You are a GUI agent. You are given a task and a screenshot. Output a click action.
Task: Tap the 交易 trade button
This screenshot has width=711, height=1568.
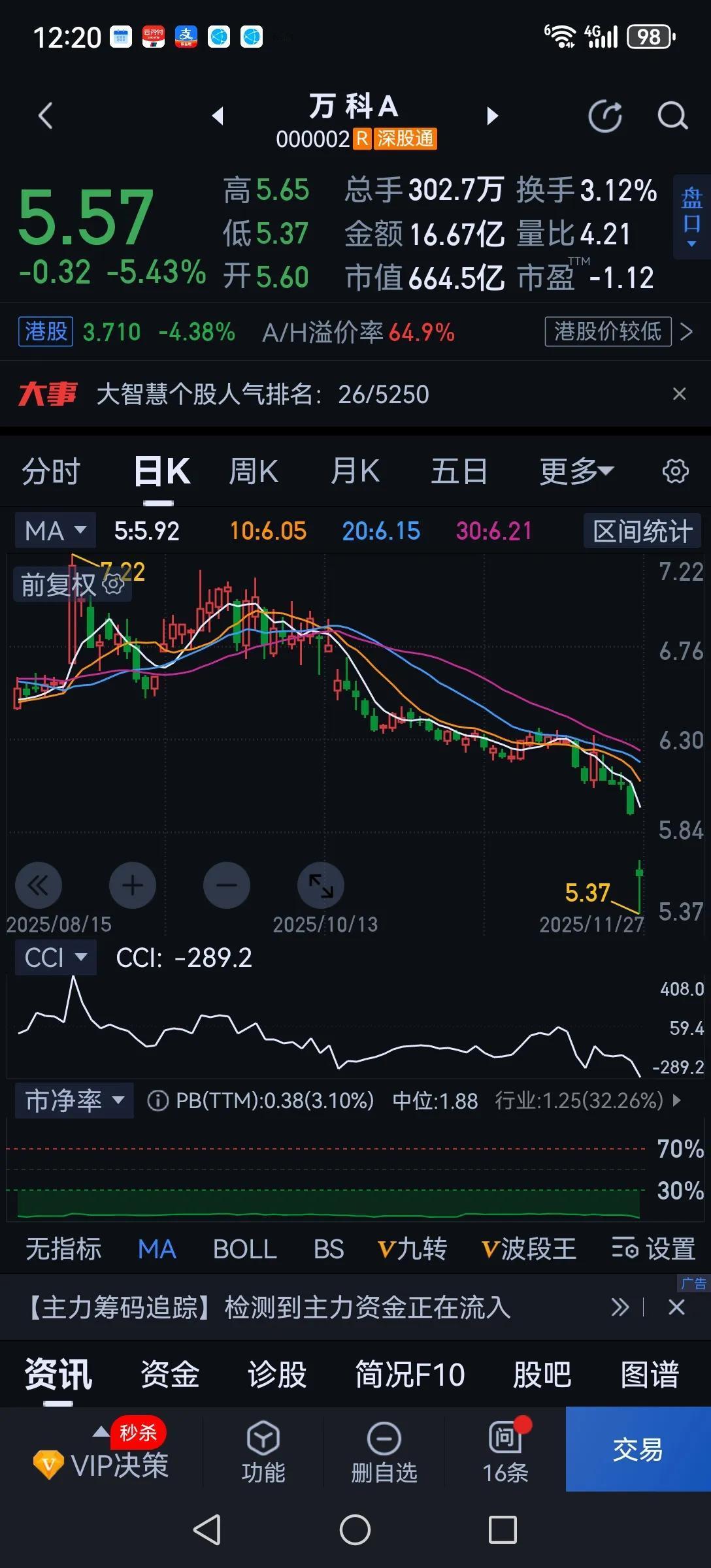[x=636, y=1450]
